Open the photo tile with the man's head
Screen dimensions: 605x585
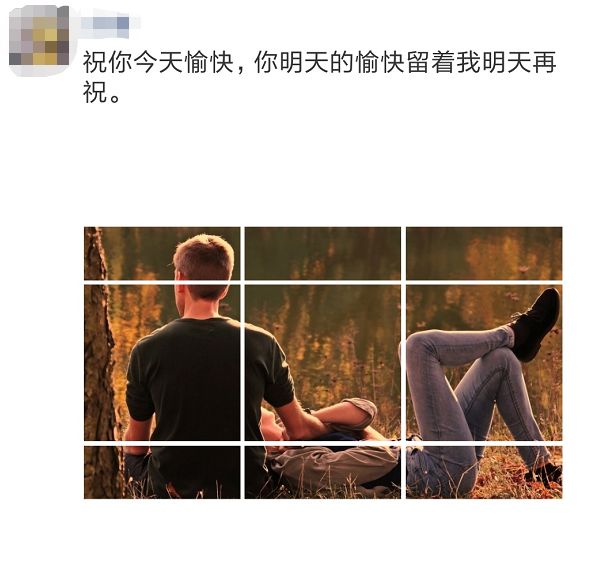pyautogui.click(x=162, y=253)
